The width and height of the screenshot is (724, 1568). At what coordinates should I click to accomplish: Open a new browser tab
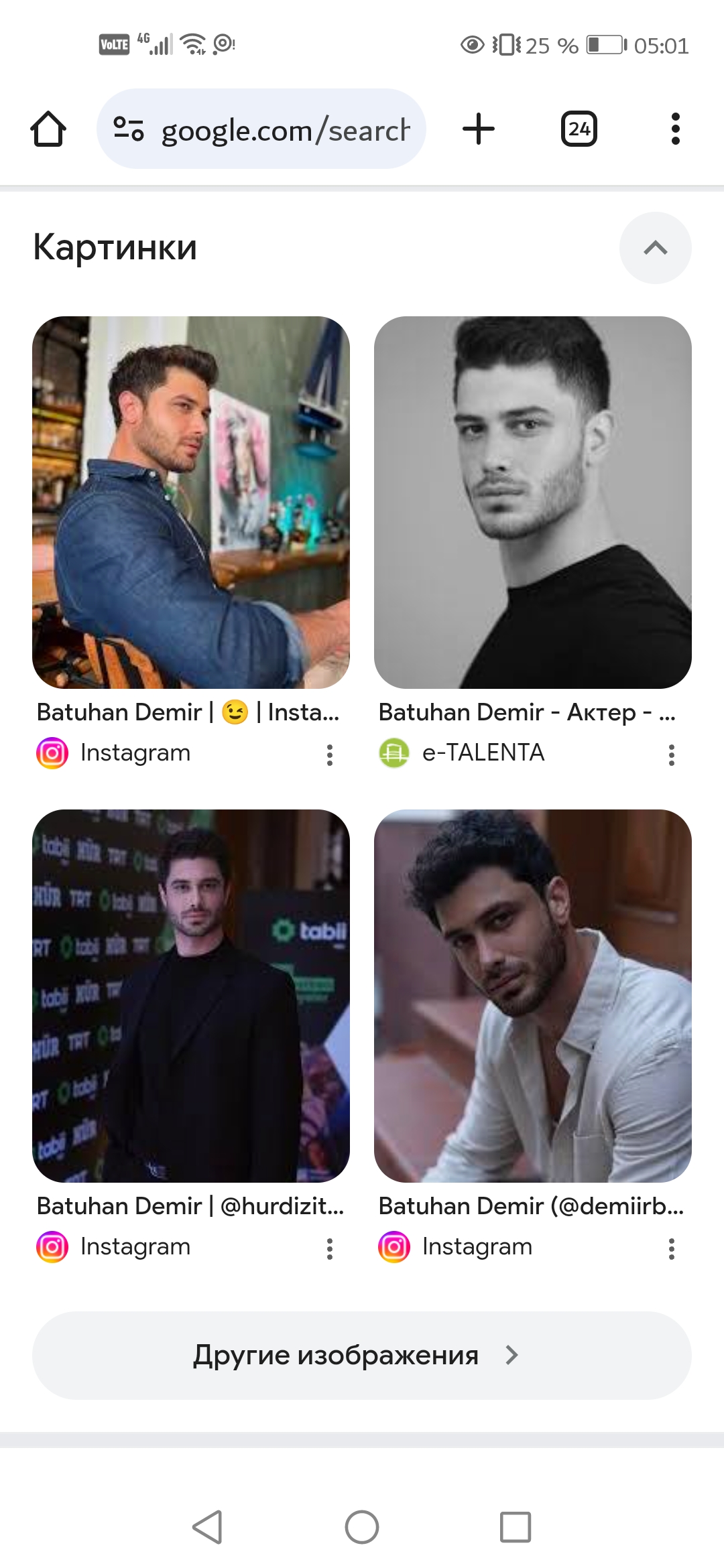[479, 129]
